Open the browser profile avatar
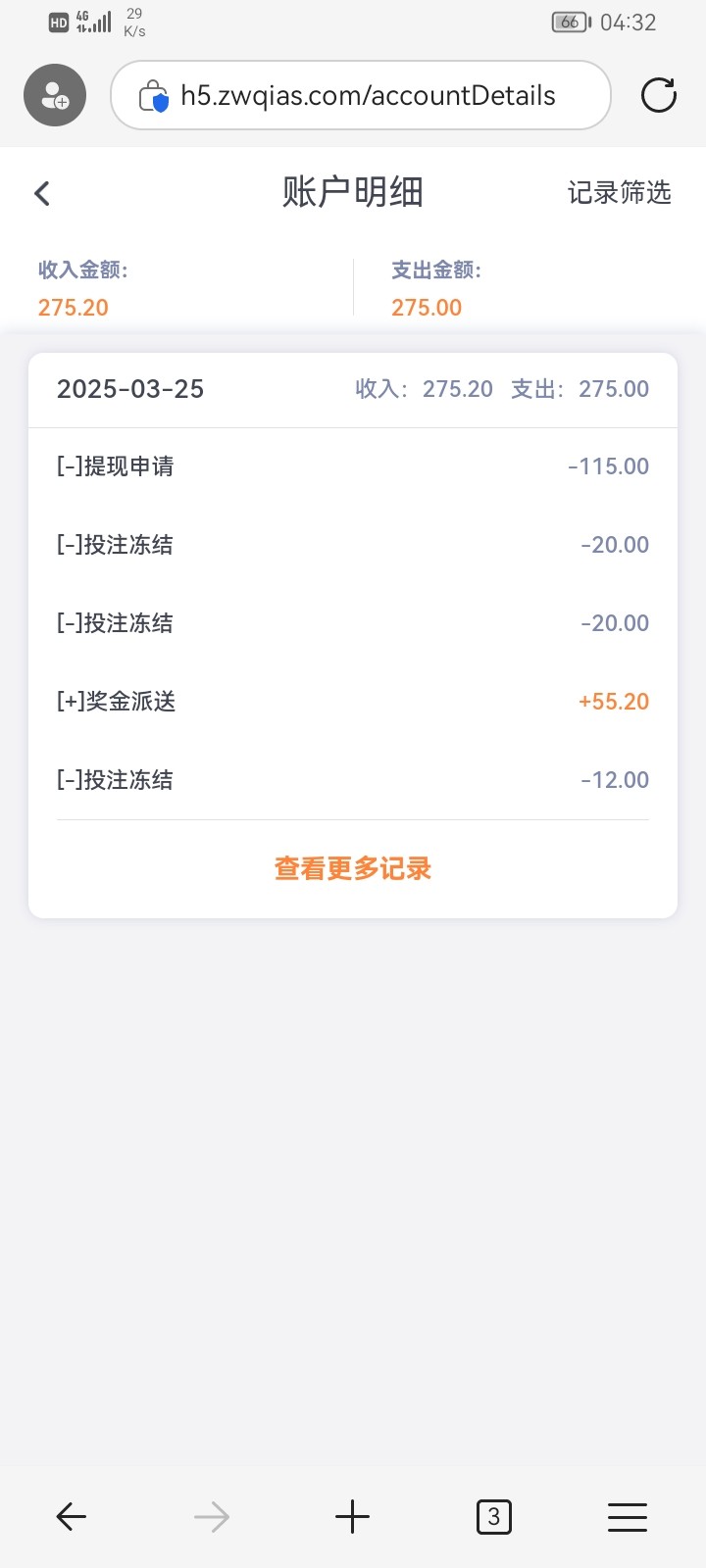706x1568 pixels. click(55, 95)
